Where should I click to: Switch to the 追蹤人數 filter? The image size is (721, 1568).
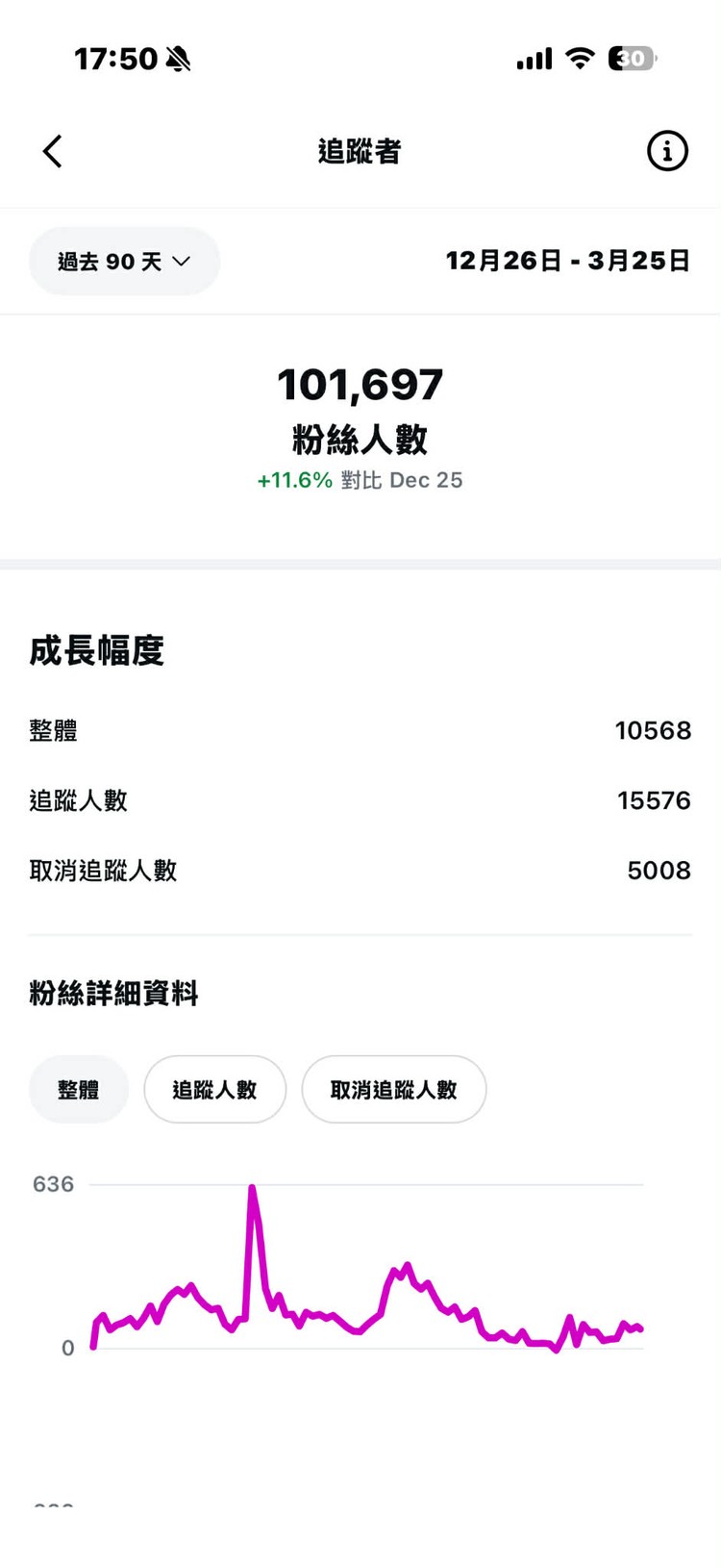pyautogui.click(x=214, y=1088)
